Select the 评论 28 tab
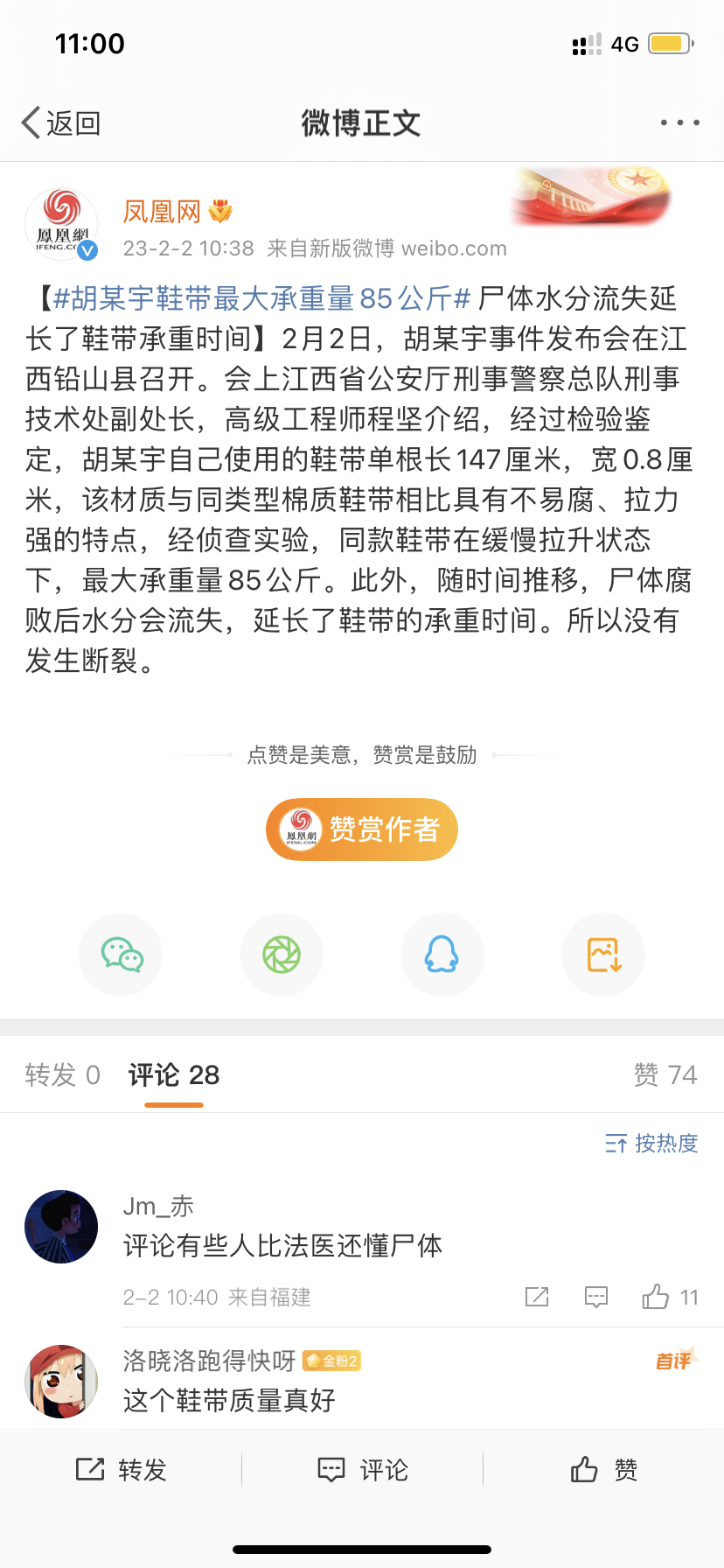 (174, 1074)
